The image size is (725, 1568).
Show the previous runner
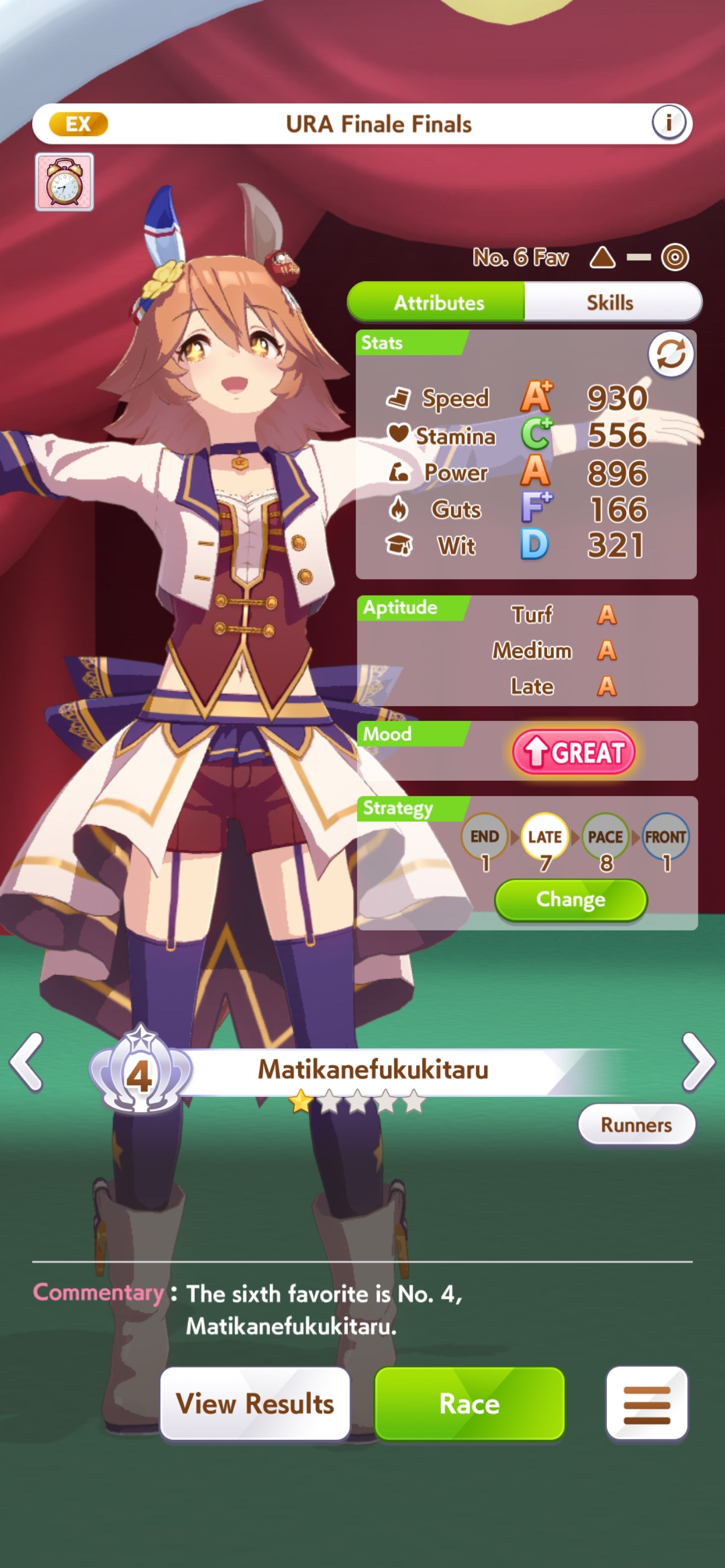[x=27, y=1062]
